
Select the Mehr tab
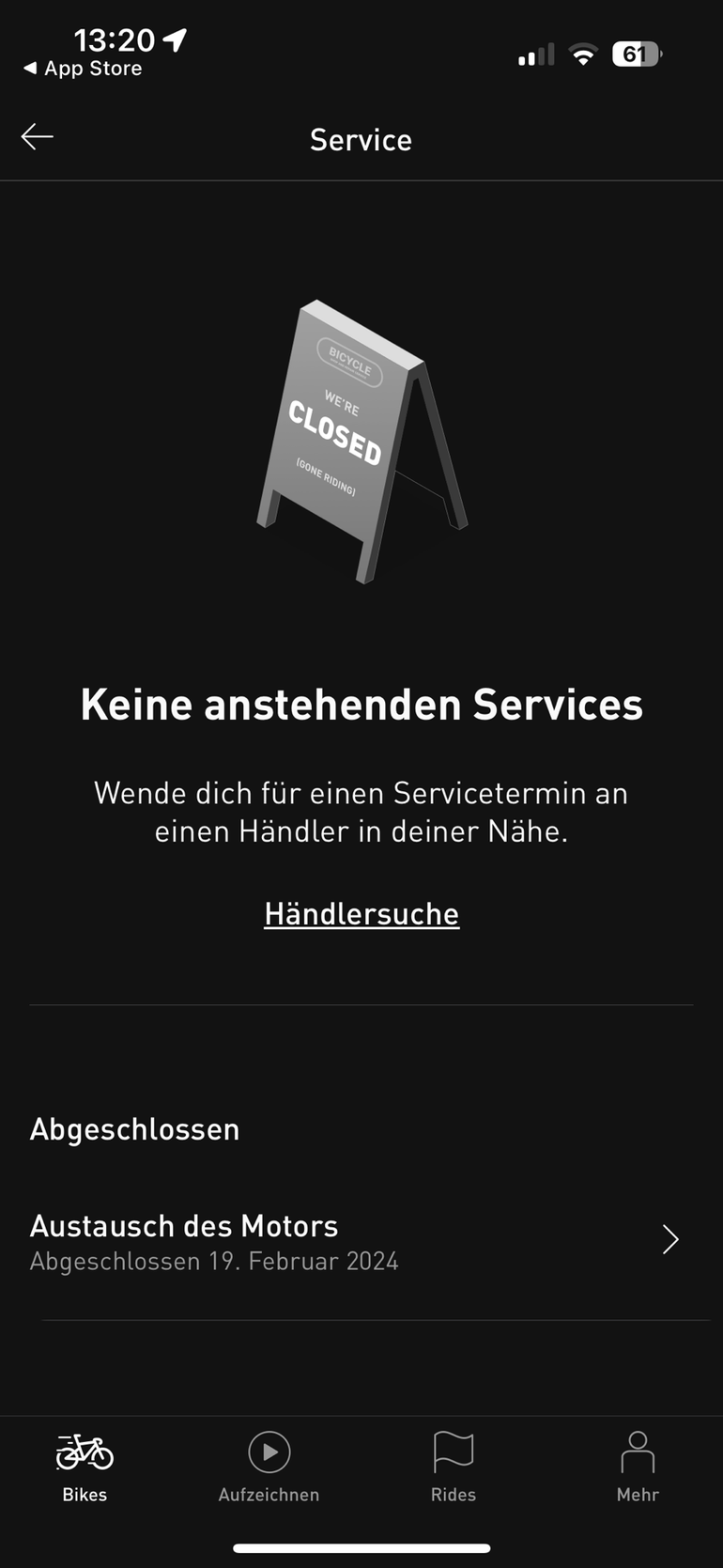click(x=638, y=1467)
